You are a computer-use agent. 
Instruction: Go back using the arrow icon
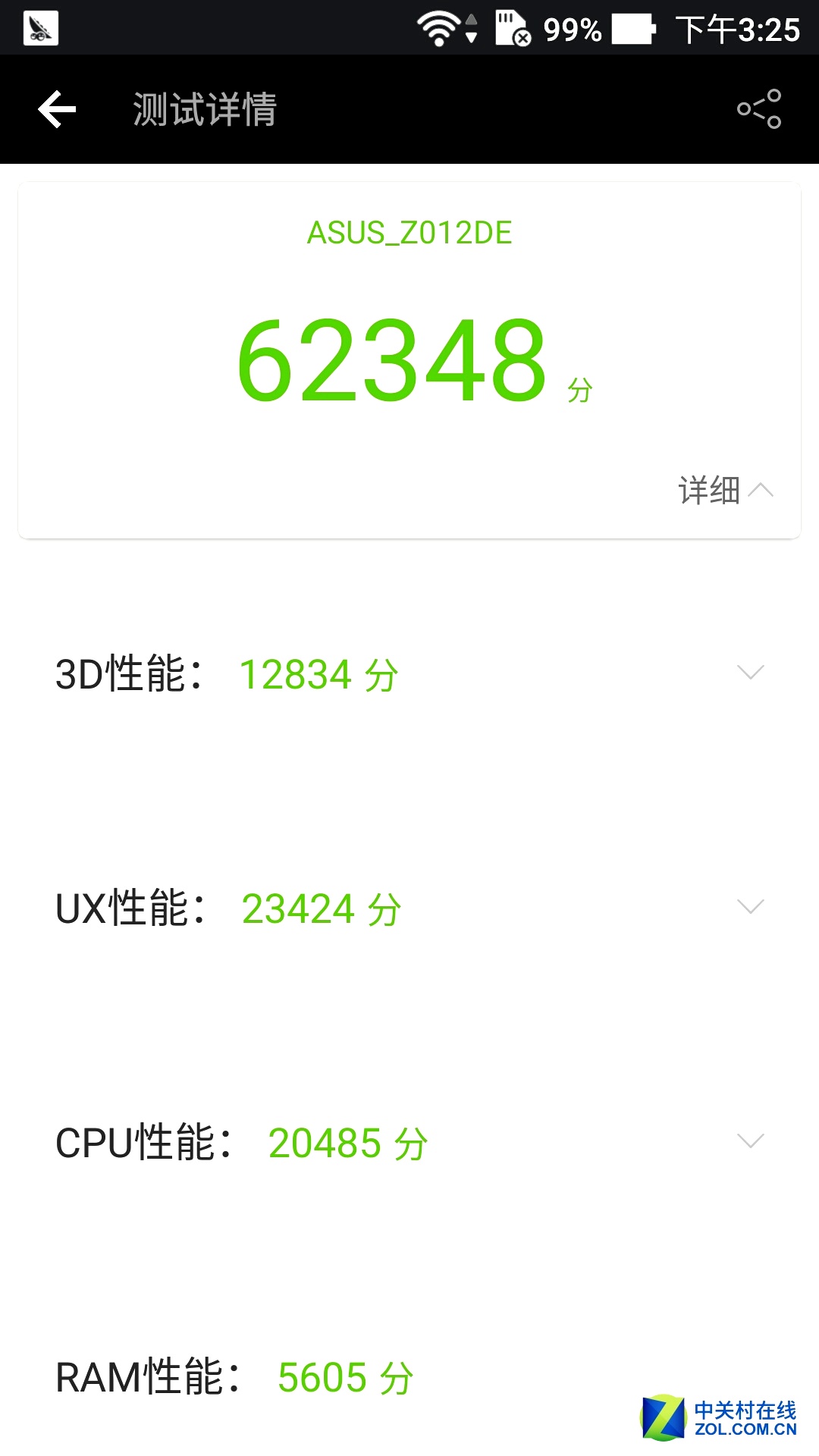(58, 109)
